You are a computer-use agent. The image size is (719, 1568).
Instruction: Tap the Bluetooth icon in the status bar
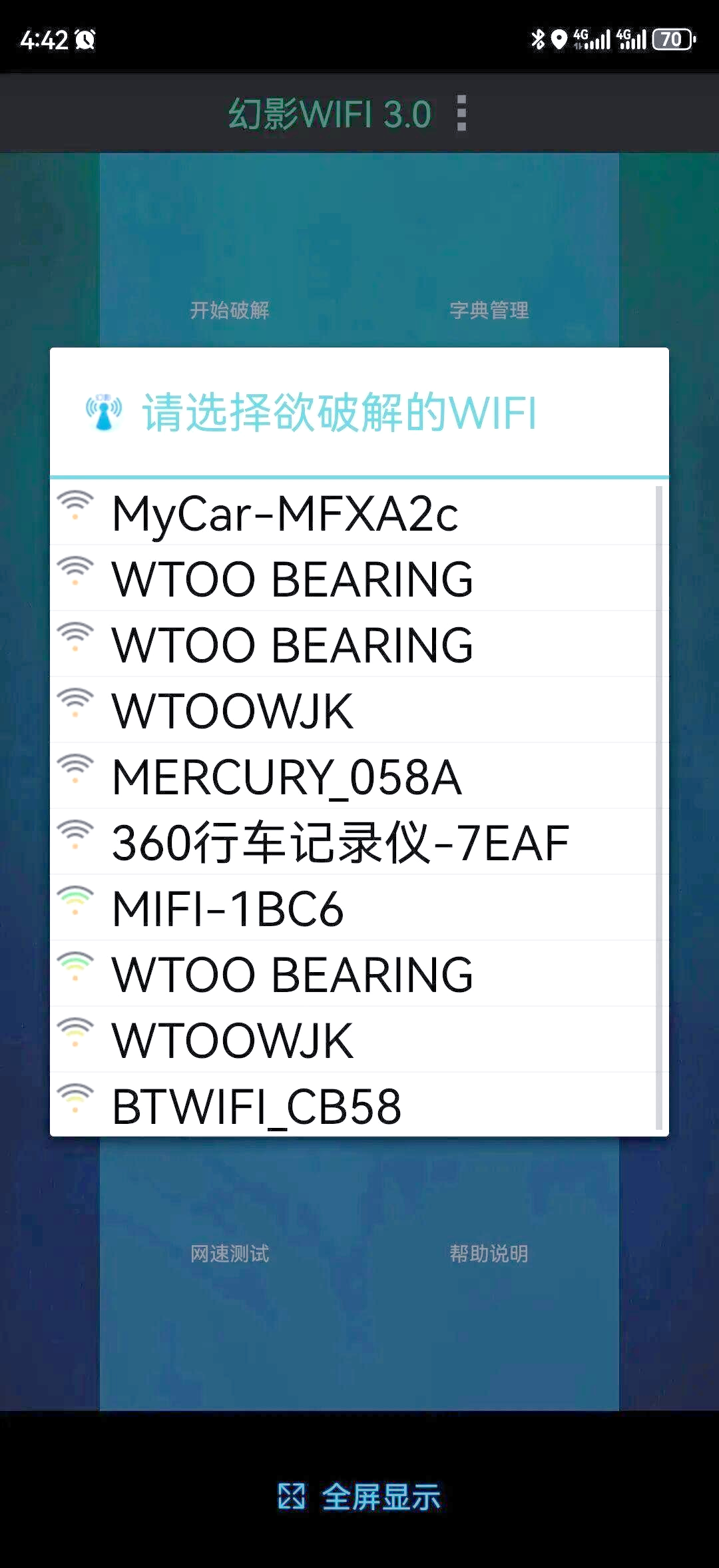539,40
